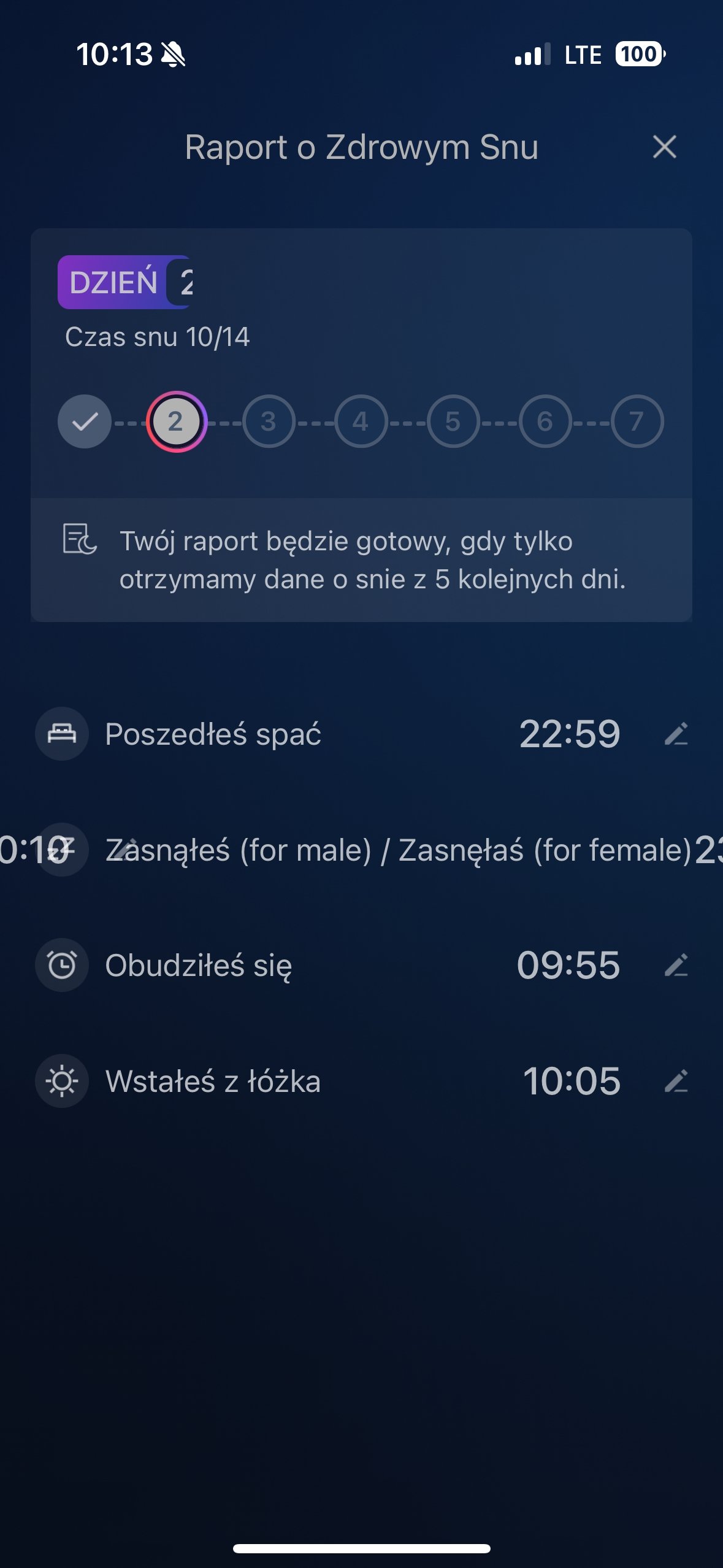Select day 2 in the progress tracker
The image size is (723, 1568).
point(176,421)
